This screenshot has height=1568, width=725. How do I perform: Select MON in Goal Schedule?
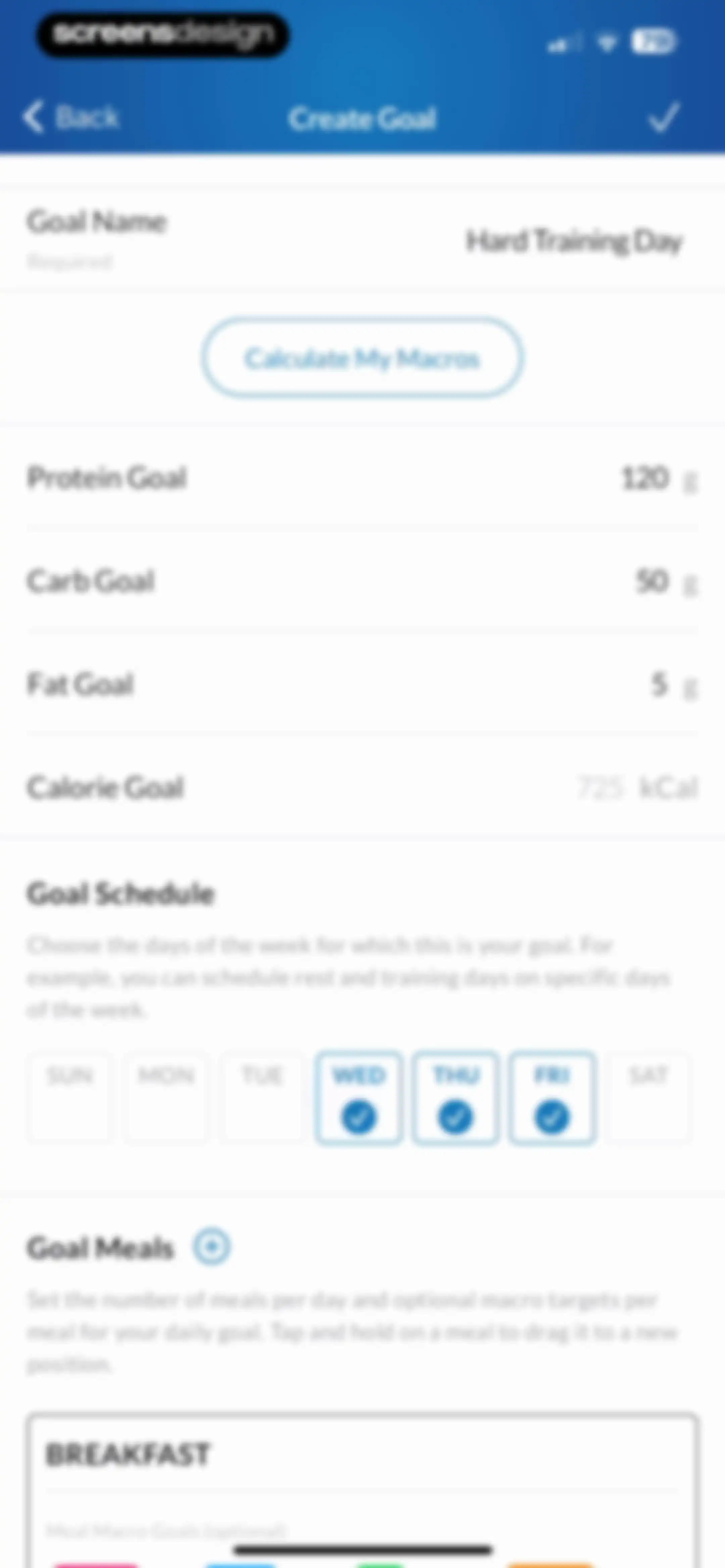[x=165, y=1098]
